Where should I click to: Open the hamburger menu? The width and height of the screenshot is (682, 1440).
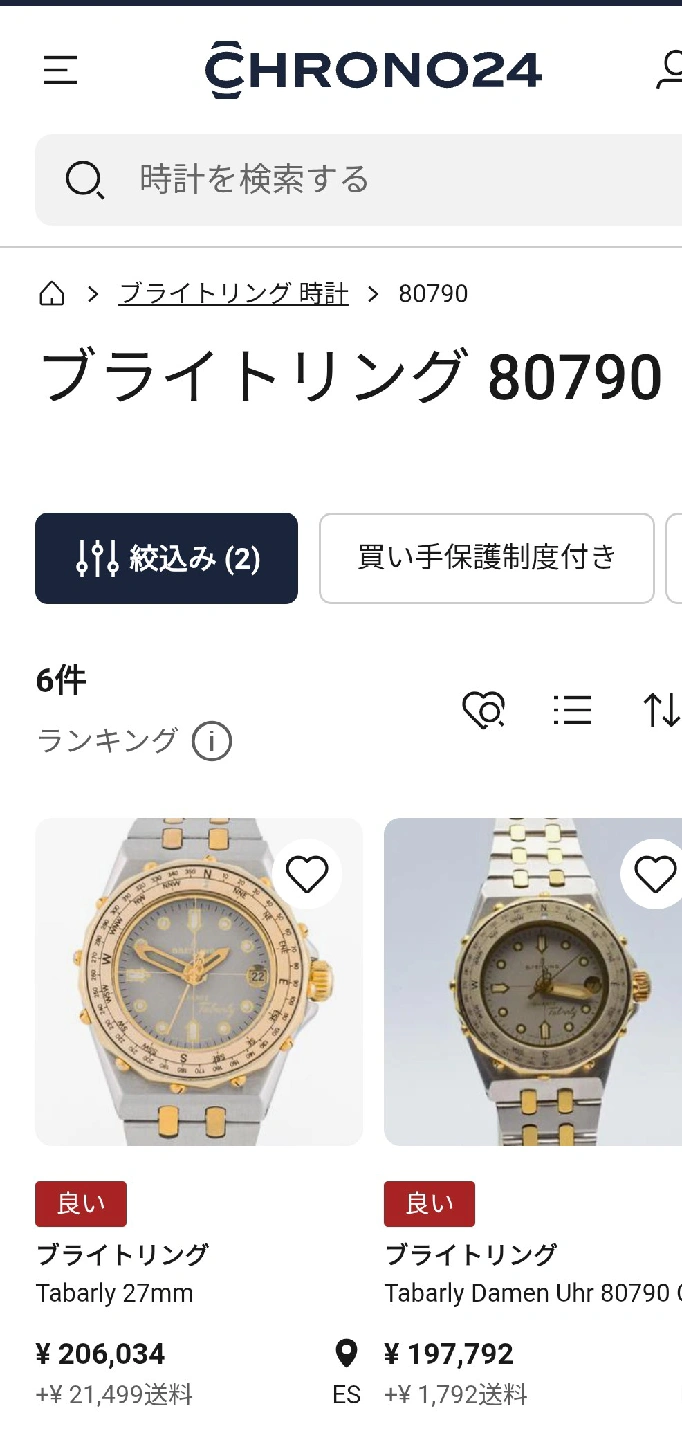point(60,70)
